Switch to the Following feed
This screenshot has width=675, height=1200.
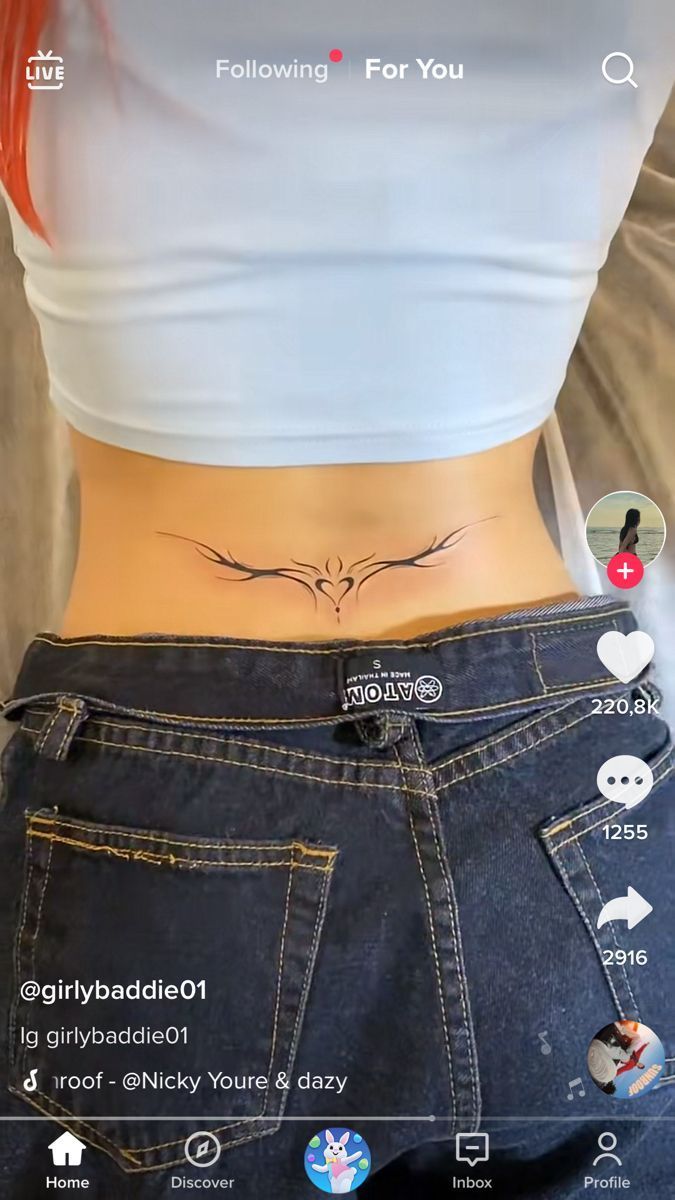[x=271, y=70]
